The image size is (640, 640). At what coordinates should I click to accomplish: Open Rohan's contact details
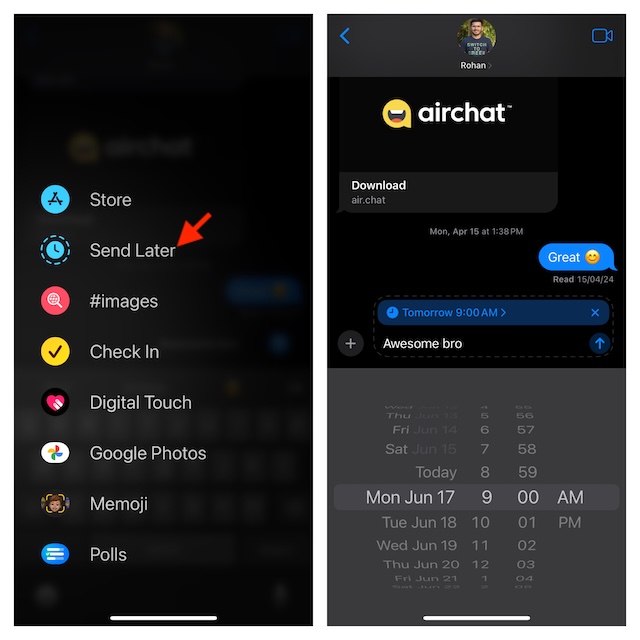click(x=474, y=45)
